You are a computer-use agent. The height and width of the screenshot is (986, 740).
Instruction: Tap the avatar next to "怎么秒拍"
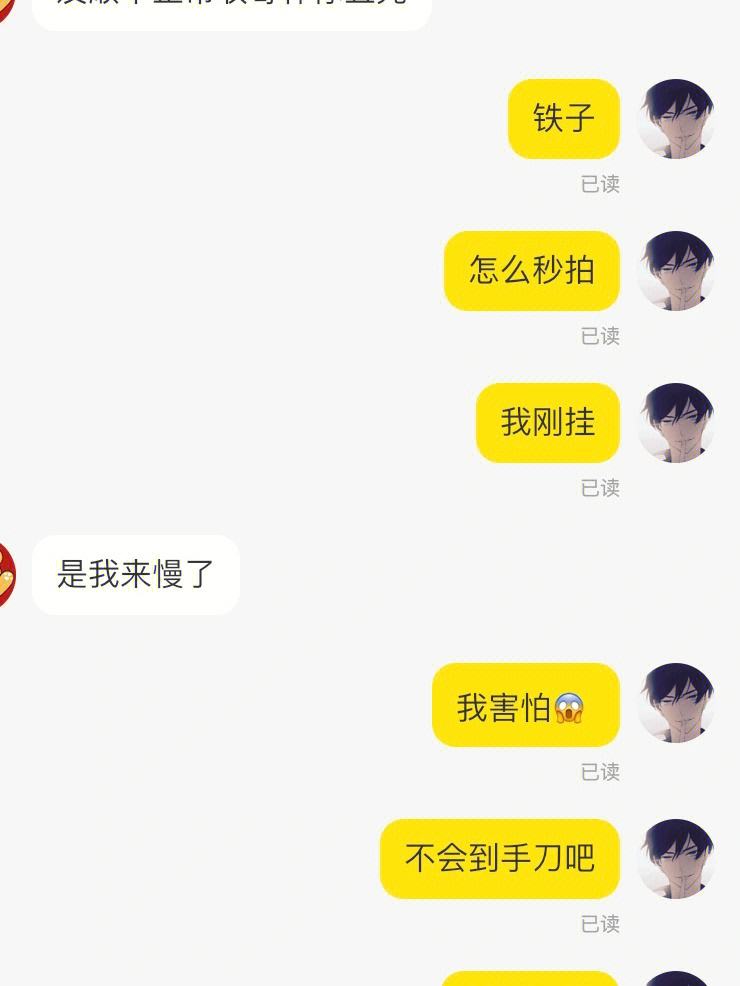coord(676,271)
